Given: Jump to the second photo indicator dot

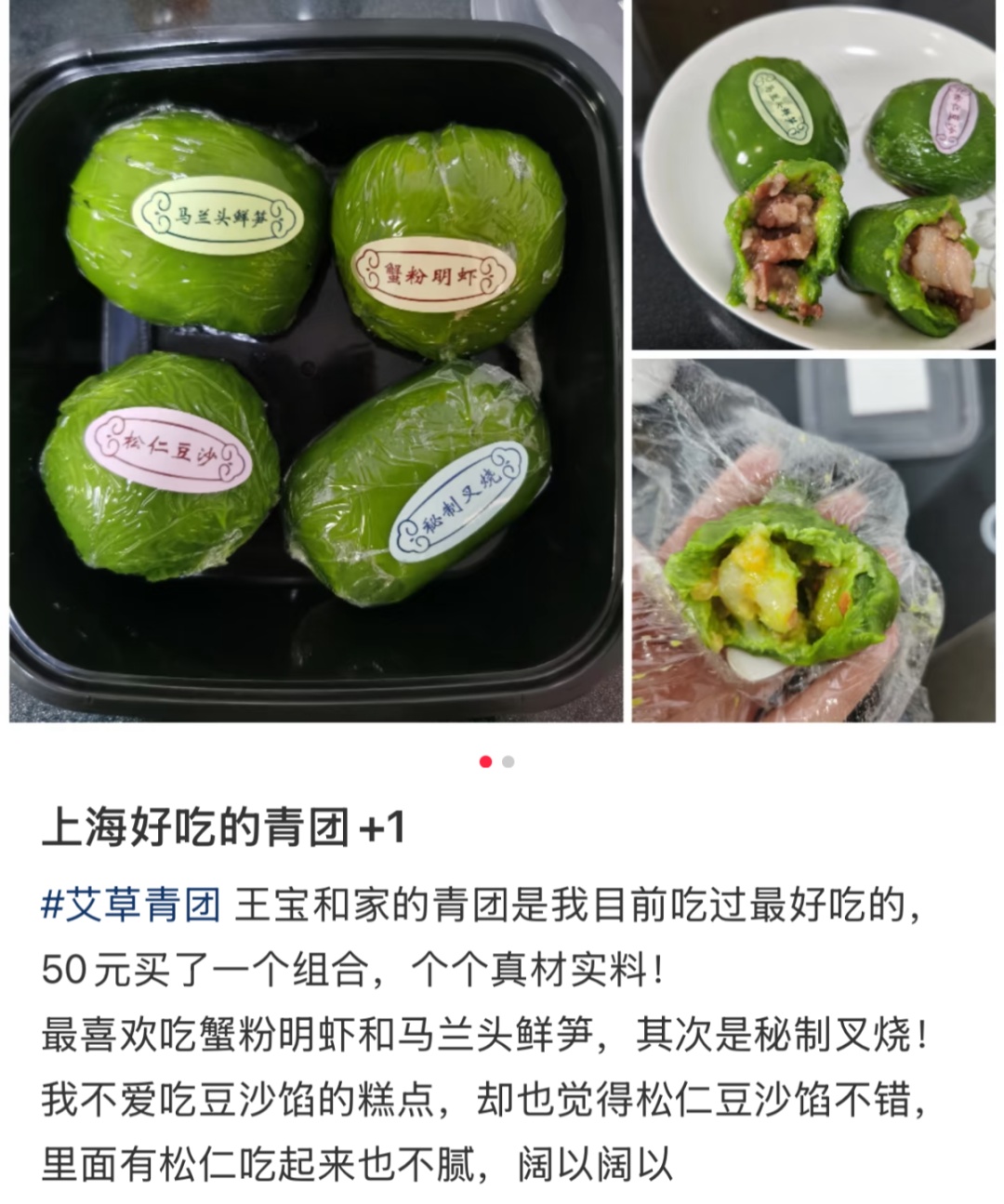Looking at the screenshot, I should pos(509,761).
